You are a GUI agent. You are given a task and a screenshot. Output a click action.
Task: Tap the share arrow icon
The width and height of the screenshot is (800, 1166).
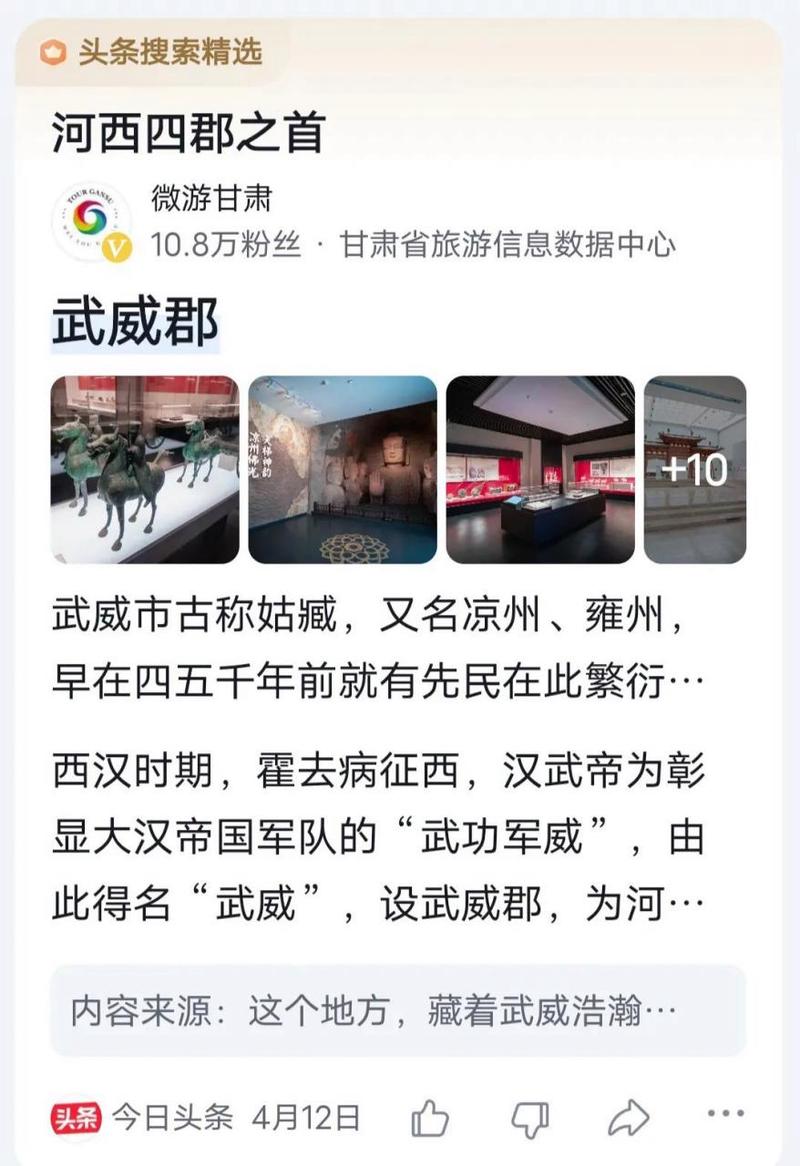tap(628, 1113)
